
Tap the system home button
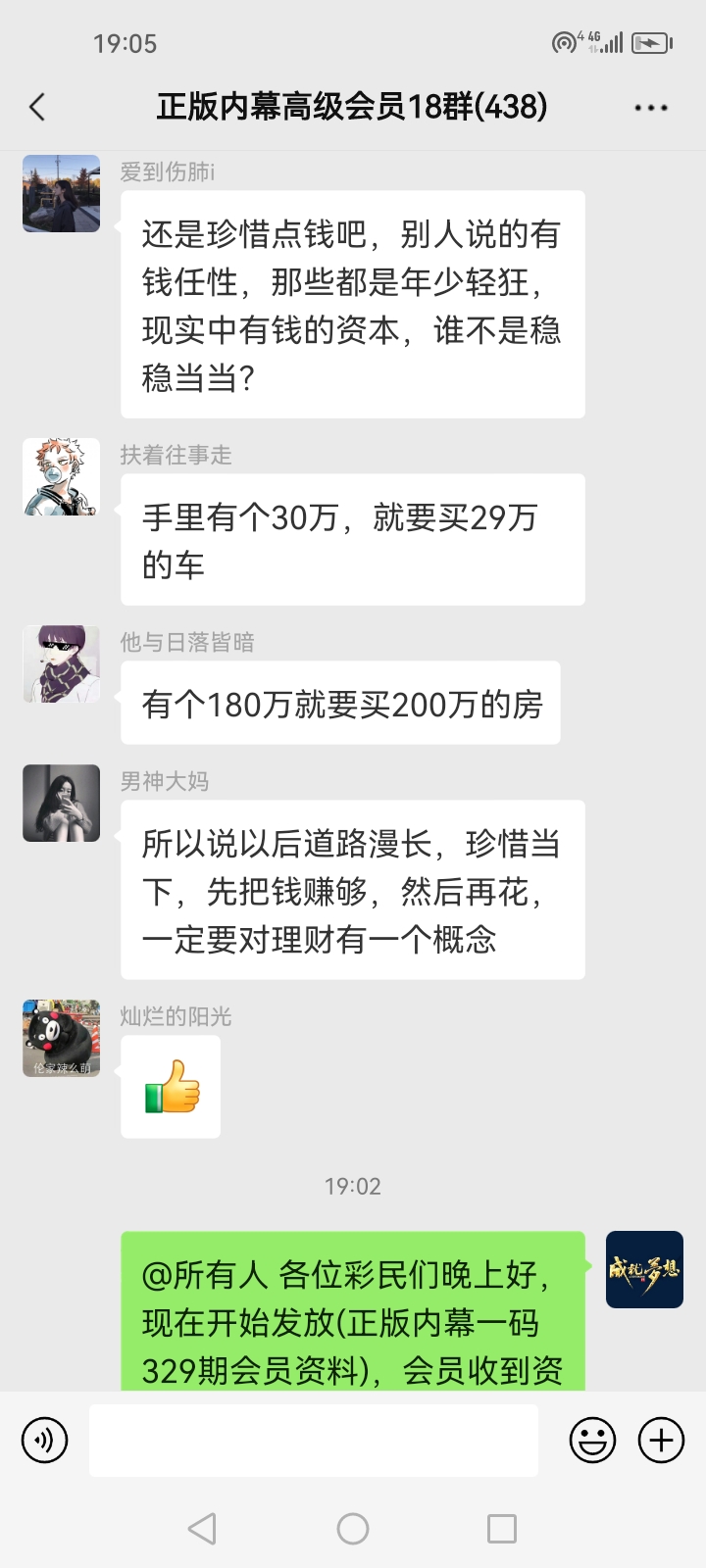[x=353, y=1529]
